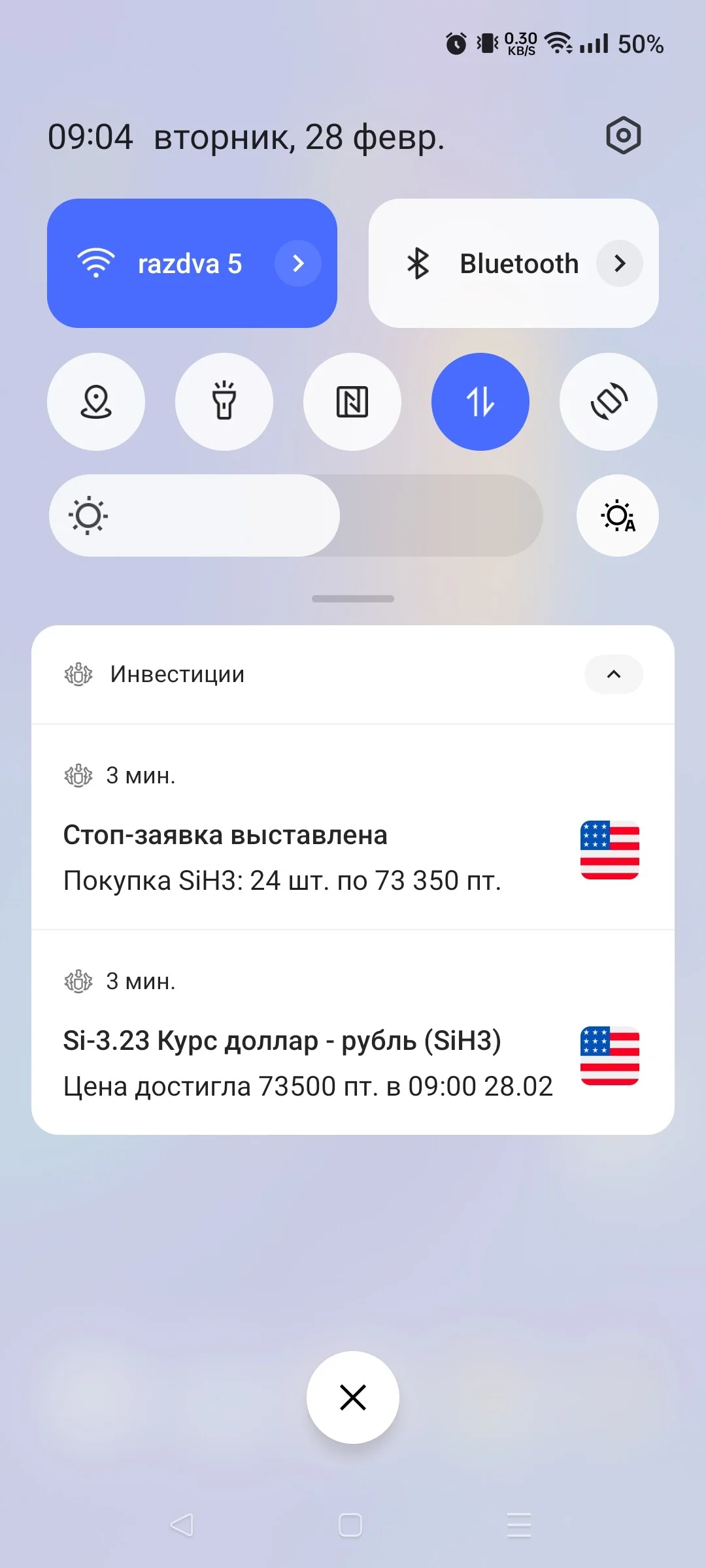The image size is (706, 1568).
Task: Enable location toggle
Action: click(x=96, y=402)
